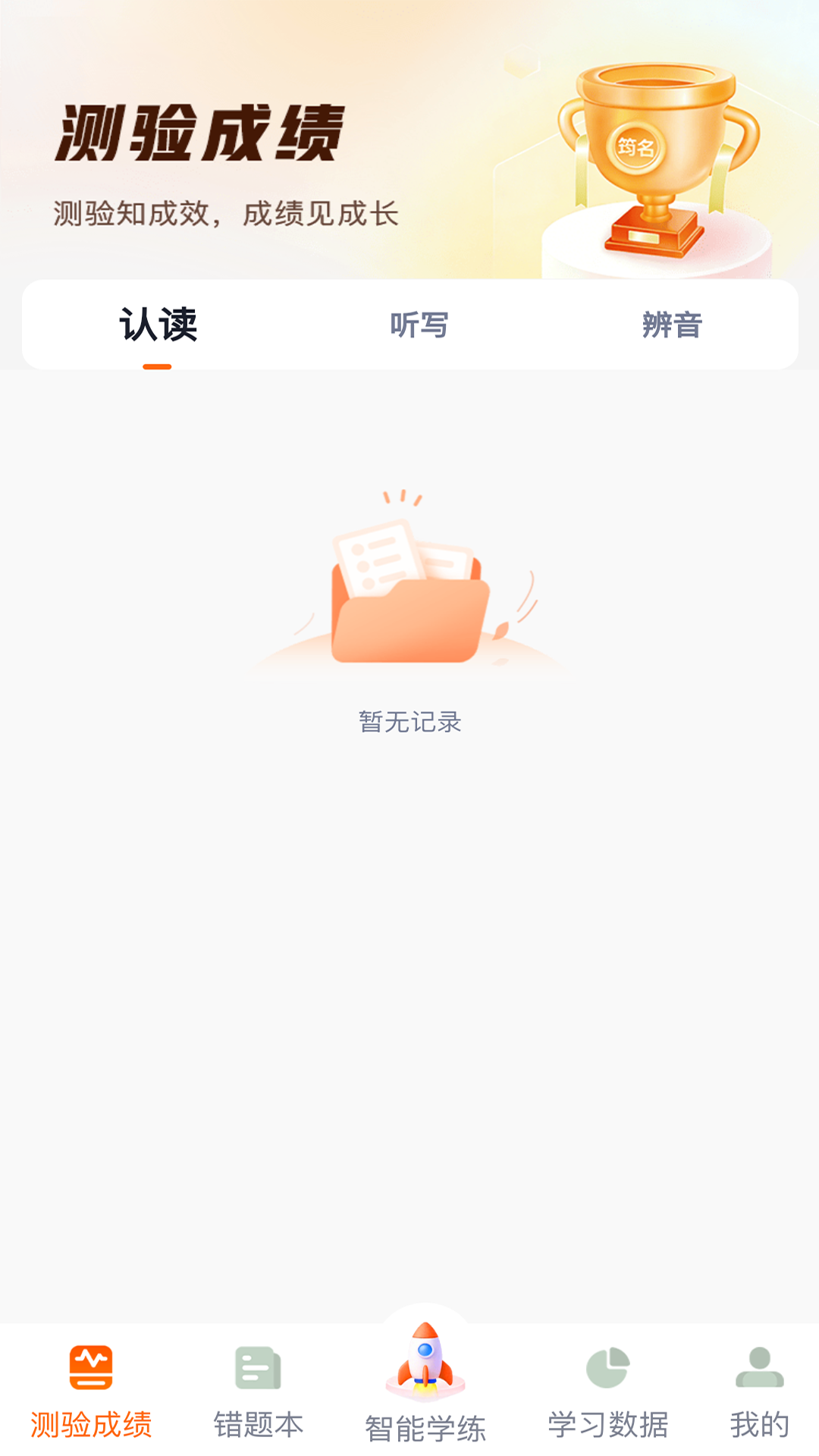The width and height of the screenshot is (819, 1456).
Task: Switch to the 听写 tab
Action: point(419,325)
